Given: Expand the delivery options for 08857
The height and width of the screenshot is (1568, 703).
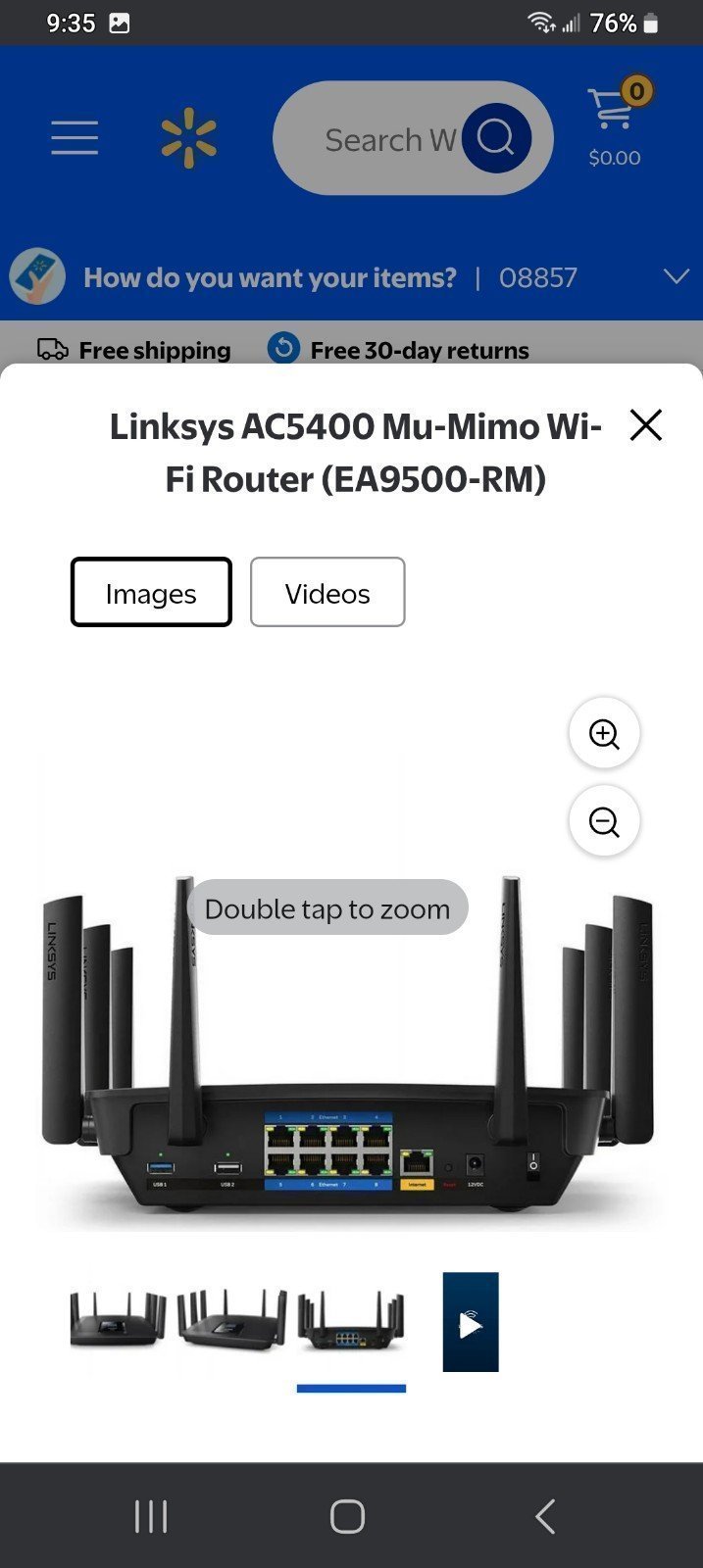Looking at the screenshot, I should click(x=677, y=276).
